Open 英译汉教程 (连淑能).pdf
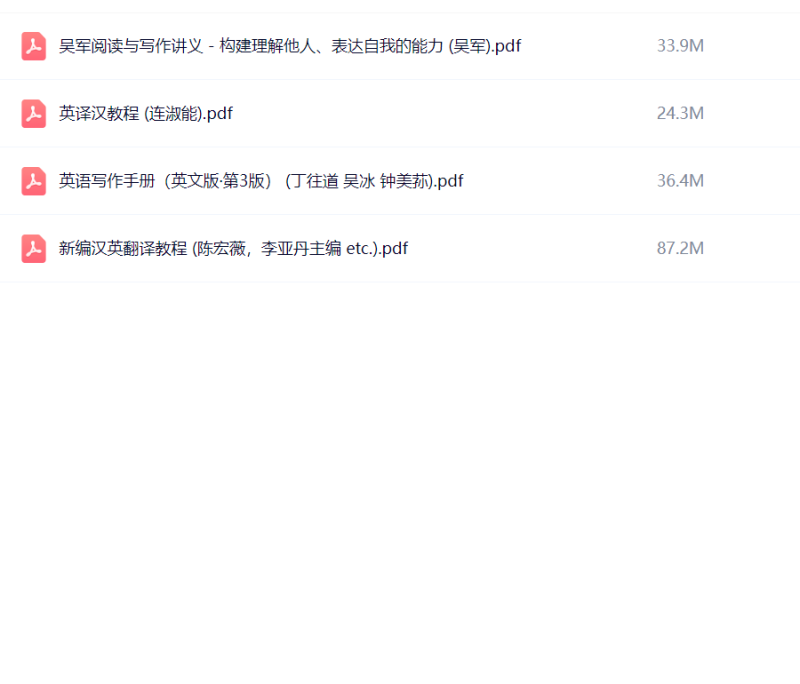Screen dimensions: 800x684 146,114
